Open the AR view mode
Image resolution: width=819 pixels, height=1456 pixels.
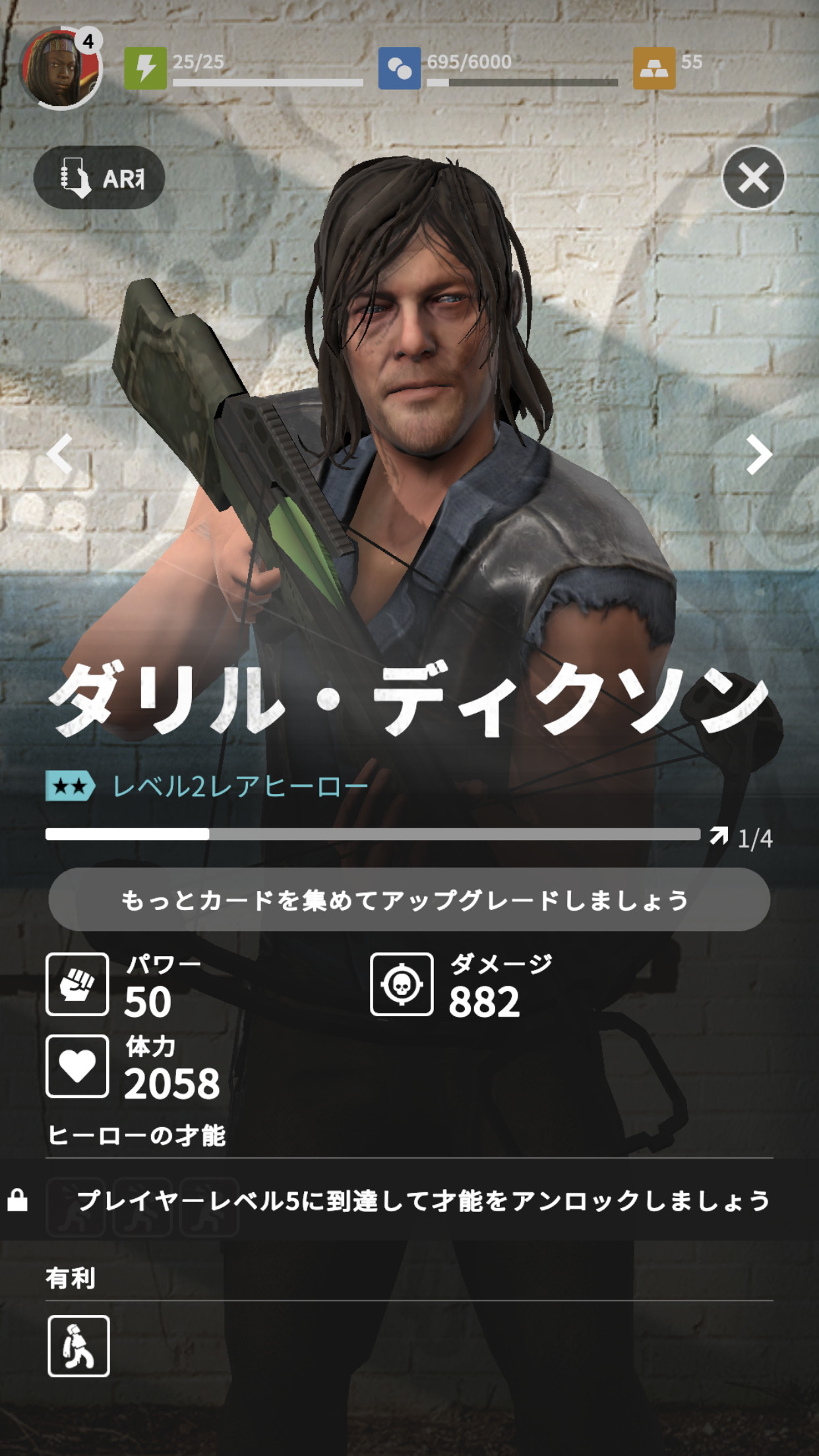tap(99, 177)
